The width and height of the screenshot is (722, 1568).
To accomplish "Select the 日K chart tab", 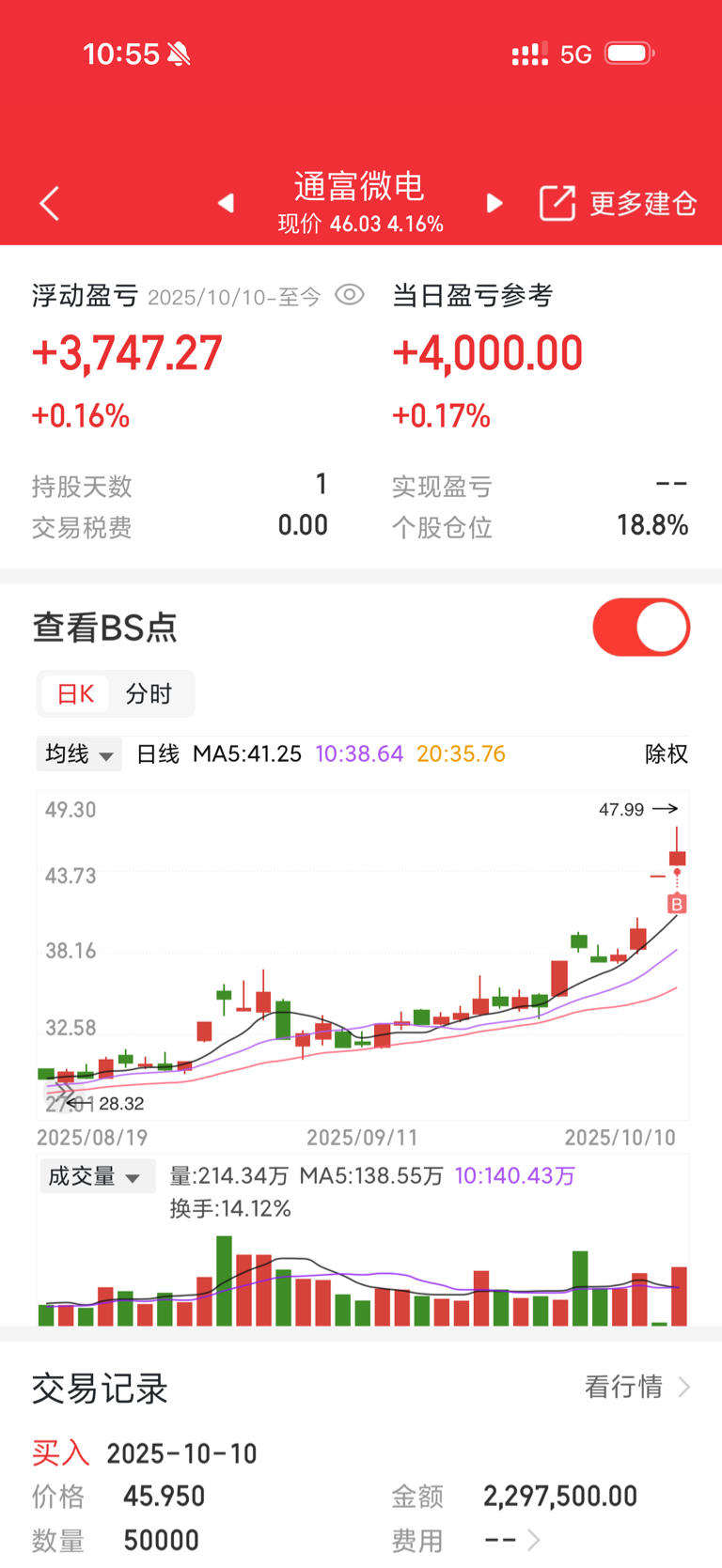I will [75, 694].
